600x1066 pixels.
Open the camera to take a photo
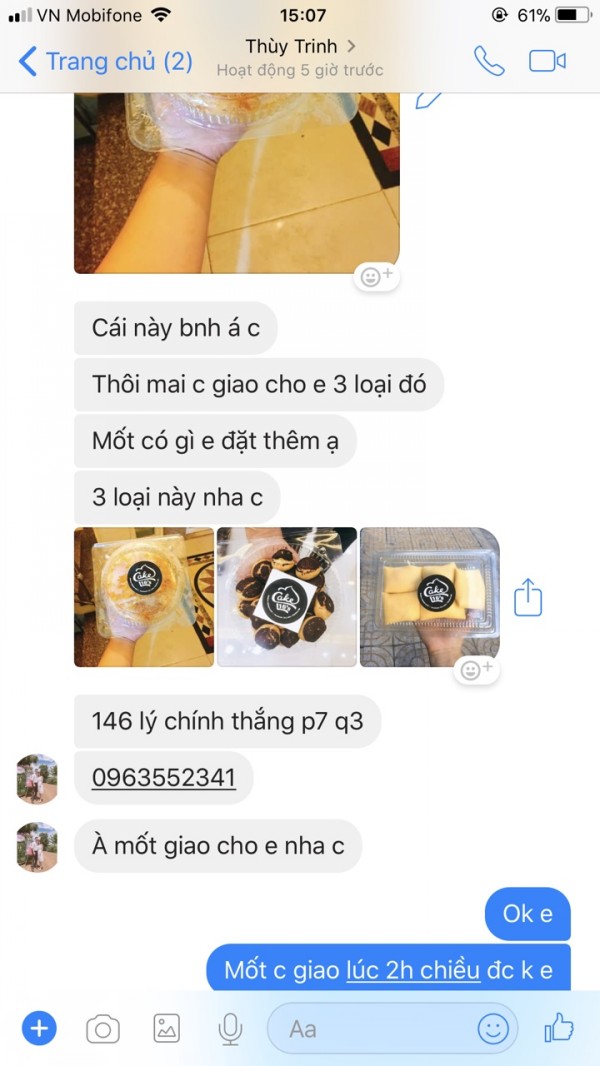[x=102, y=1028]
